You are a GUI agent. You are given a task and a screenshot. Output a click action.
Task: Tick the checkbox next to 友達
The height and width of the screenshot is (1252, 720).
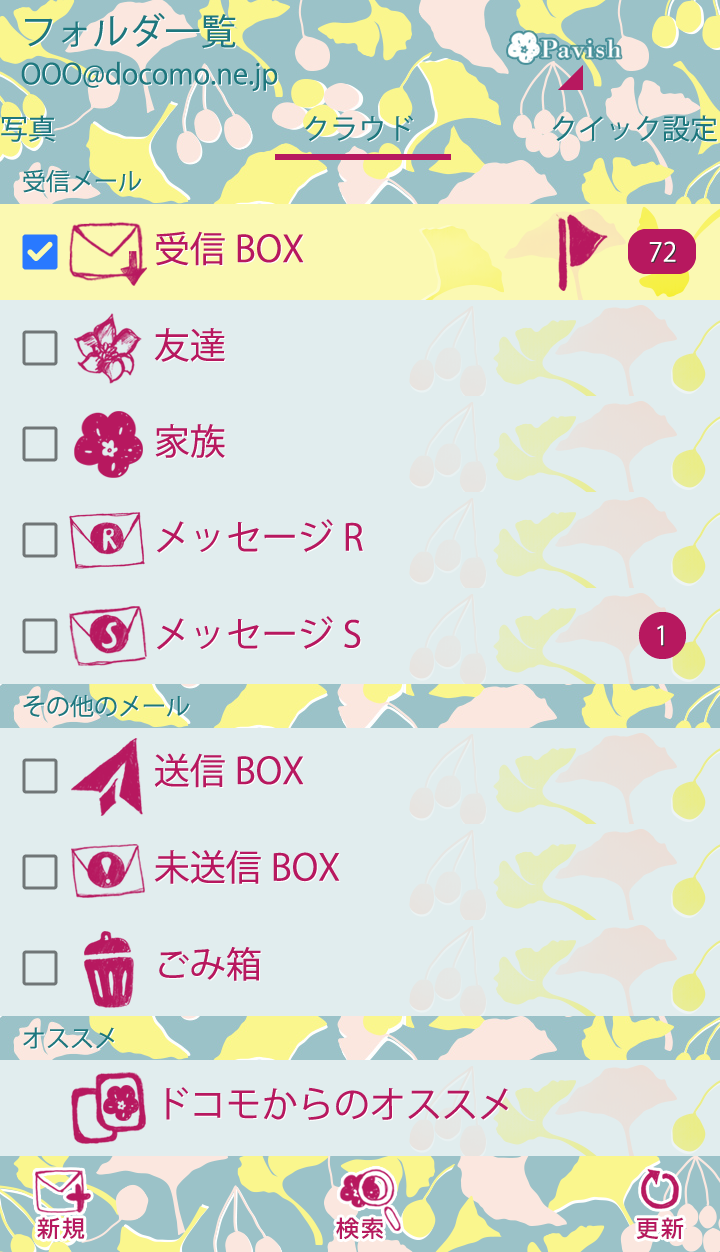pyautogui.click(x=40, y=348)
